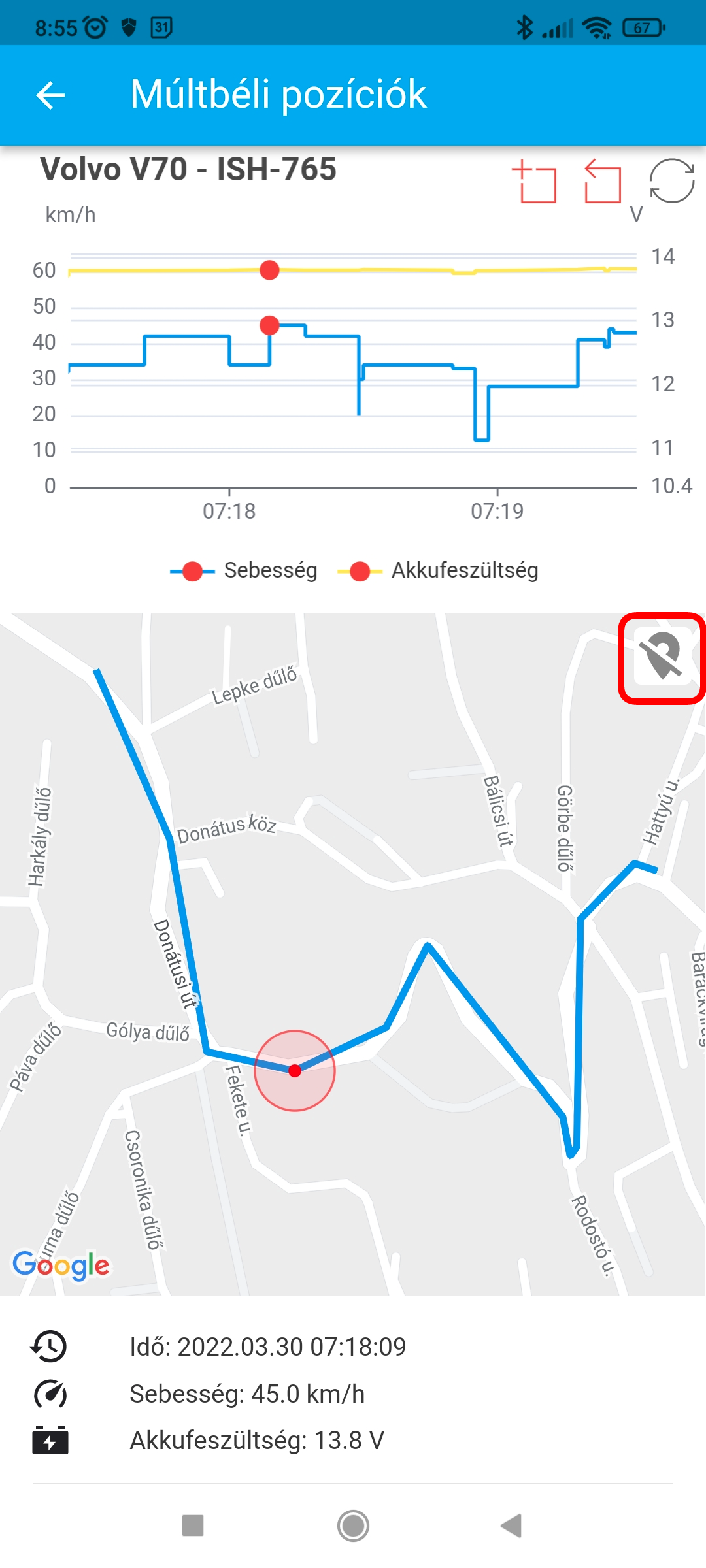Tap the red square icon with arrow
This screenshot has height=1568, width=706.
click(x=602, y=182)
